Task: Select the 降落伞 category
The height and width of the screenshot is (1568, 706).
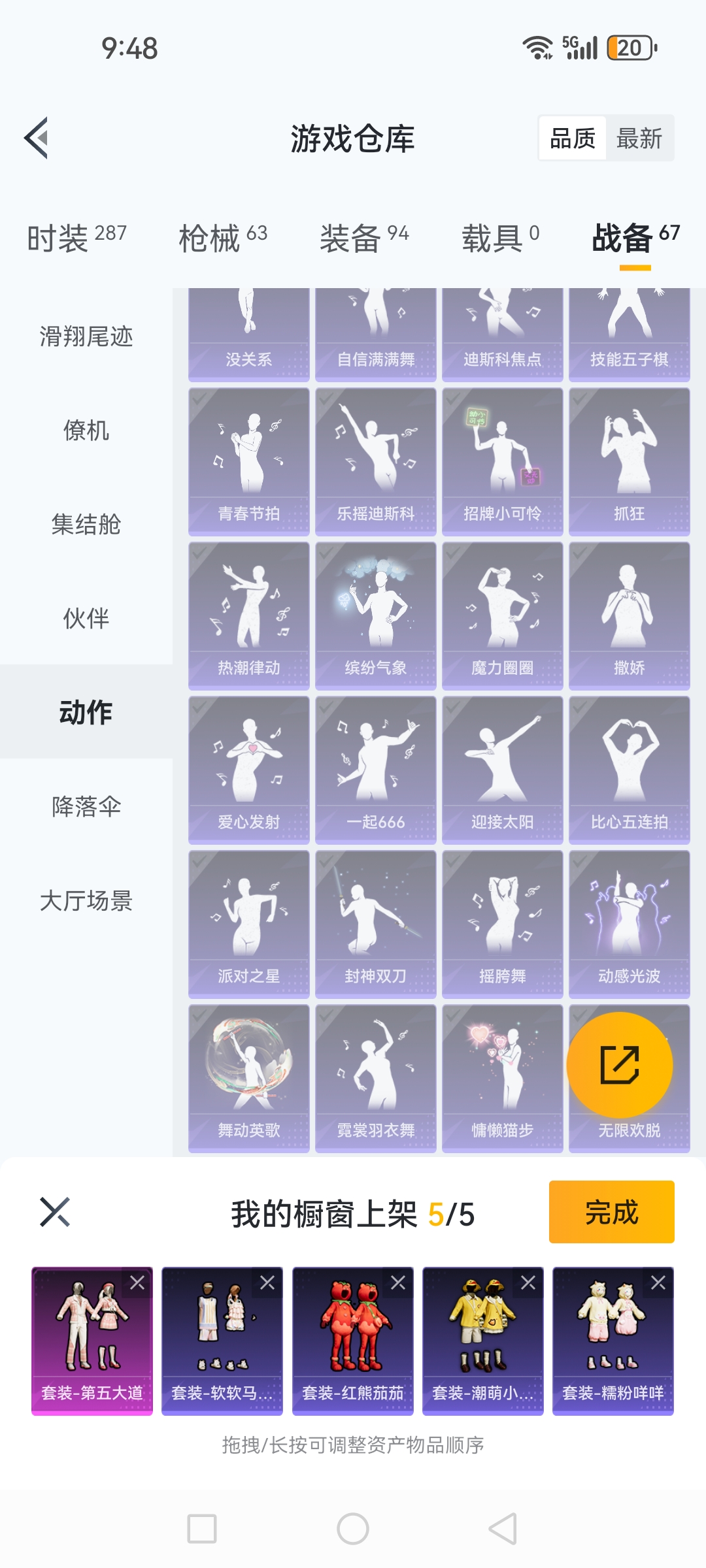Action: (86, 806)
